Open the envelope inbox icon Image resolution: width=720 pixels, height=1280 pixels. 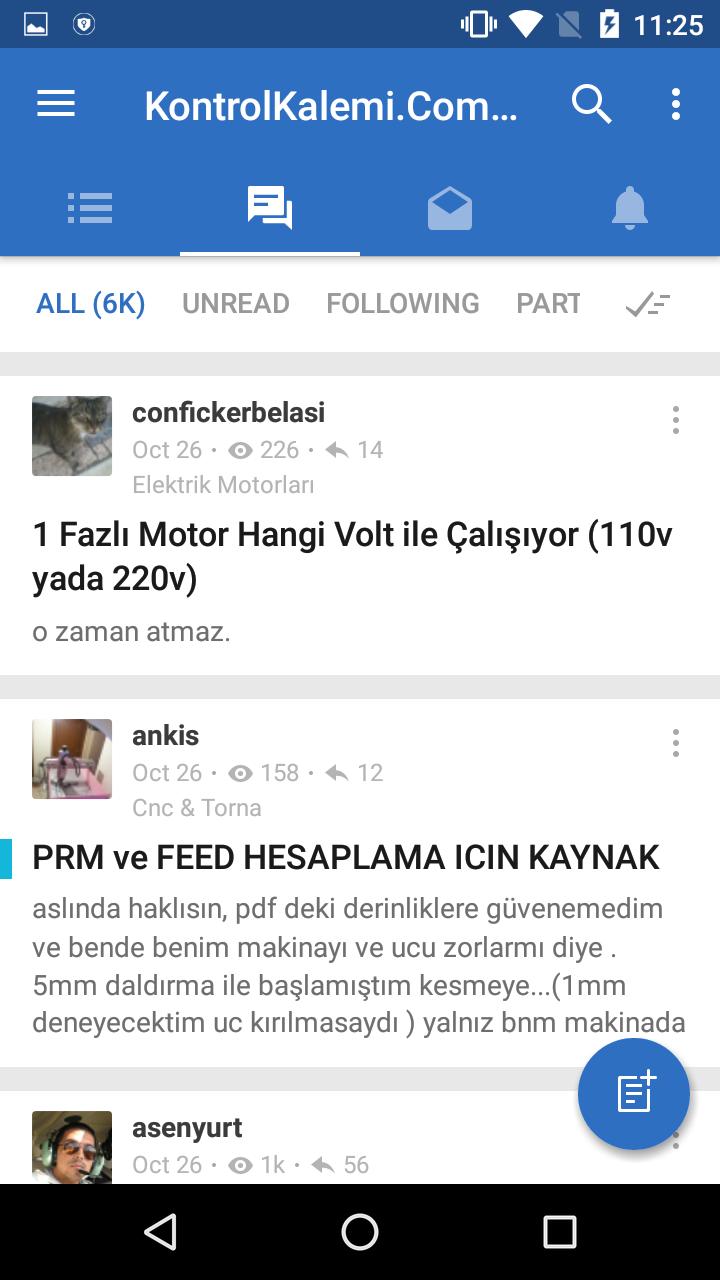pyautogui.click(x=449, y=207)
